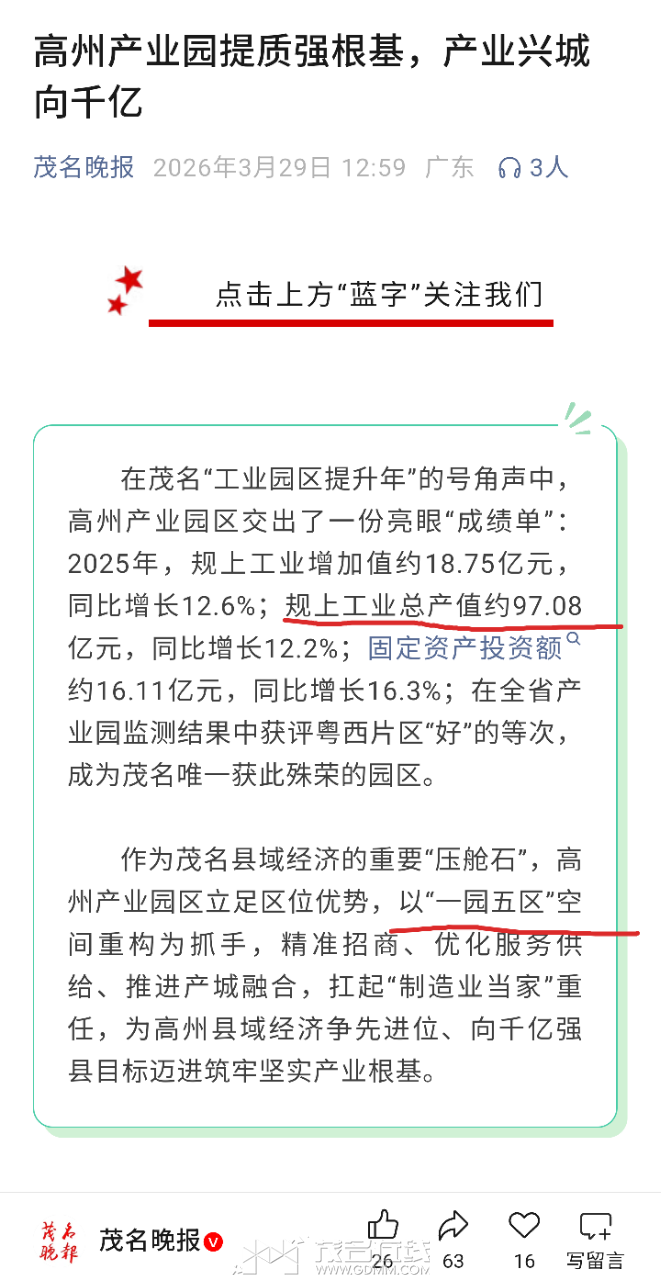Tap the headphone icon showing 3人 listeners
The height and width of the screenshot is (1280, 661).
[510, 167]
